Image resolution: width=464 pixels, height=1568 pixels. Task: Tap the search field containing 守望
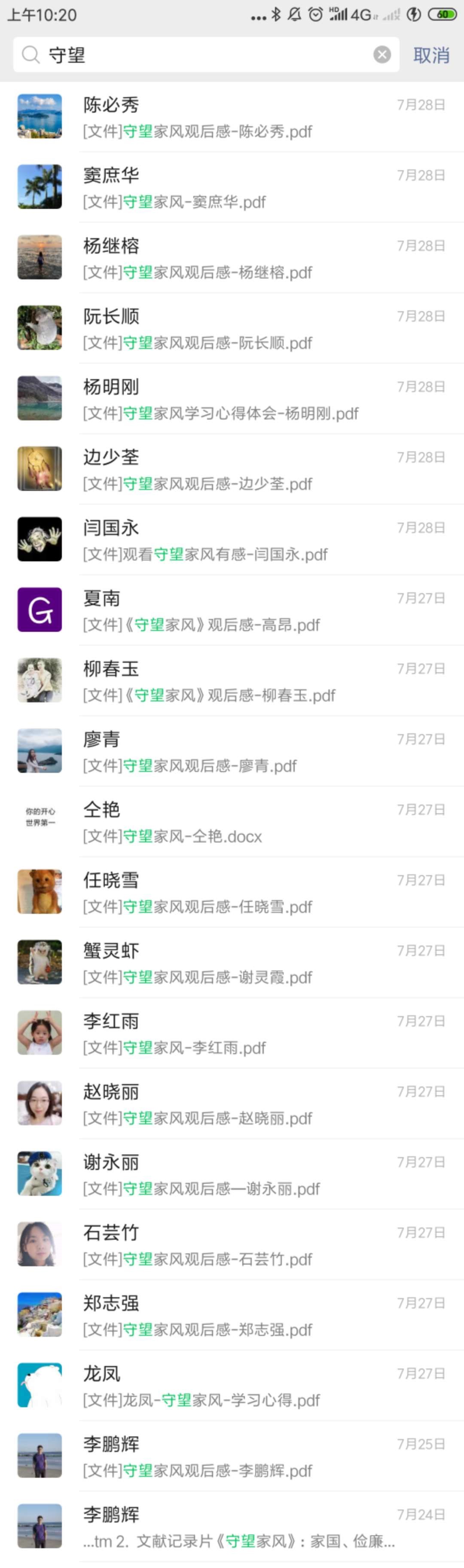pyautogui.click(x=201, y=55)
